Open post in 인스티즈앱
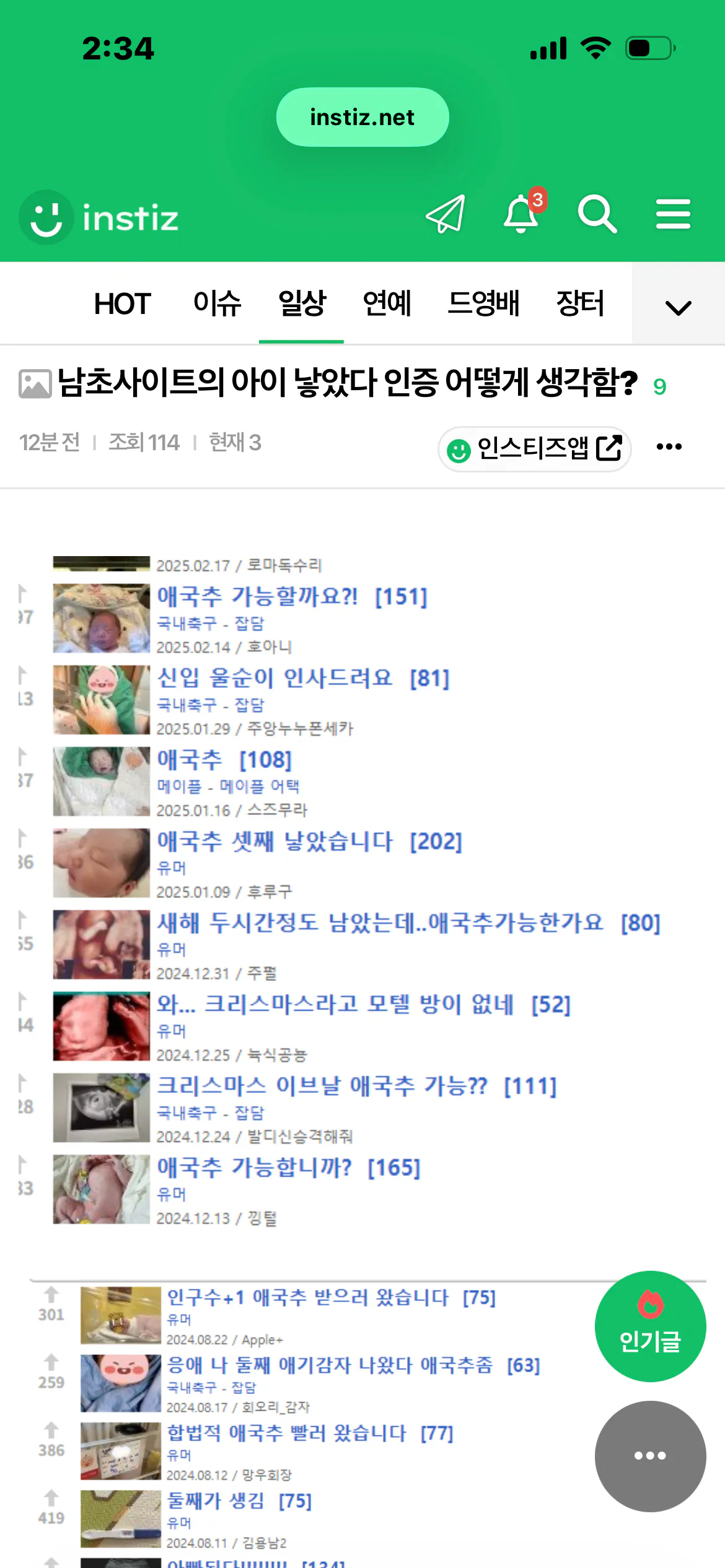725x1568 pixels. [x=535, y=449]
